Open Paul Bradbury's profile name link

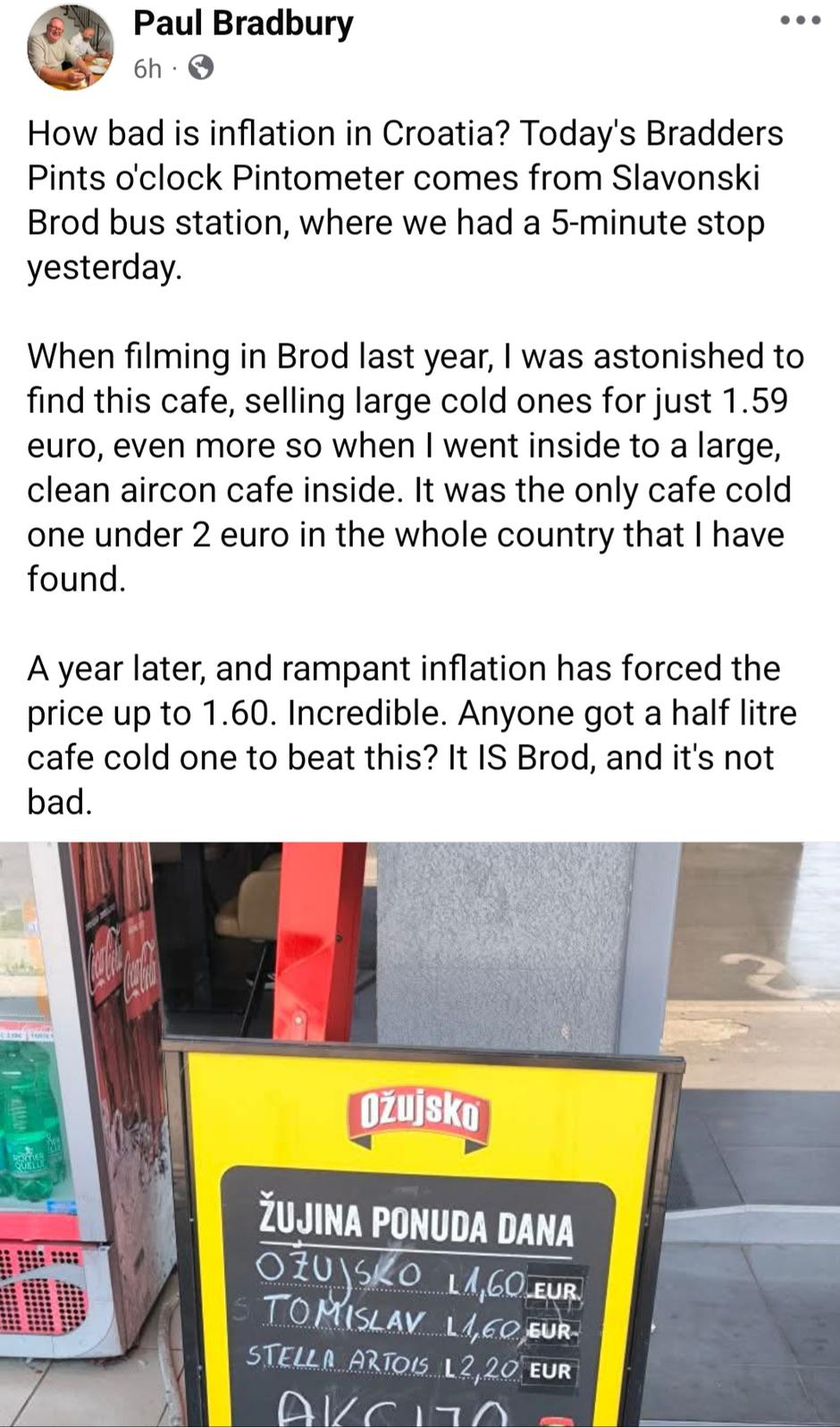[243, 23]
